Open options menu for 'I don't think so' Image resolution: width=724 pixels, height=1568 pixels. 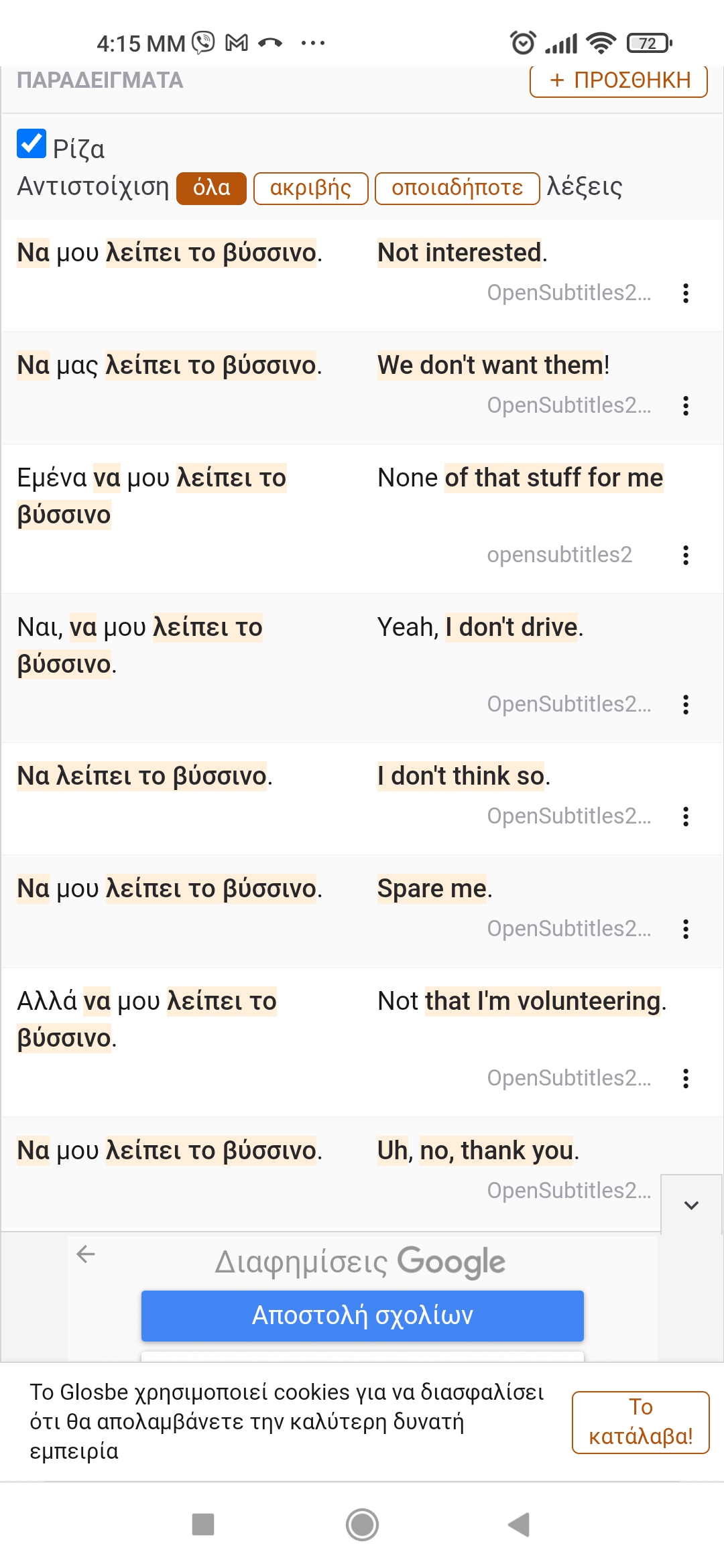click(x=685, y=816)
